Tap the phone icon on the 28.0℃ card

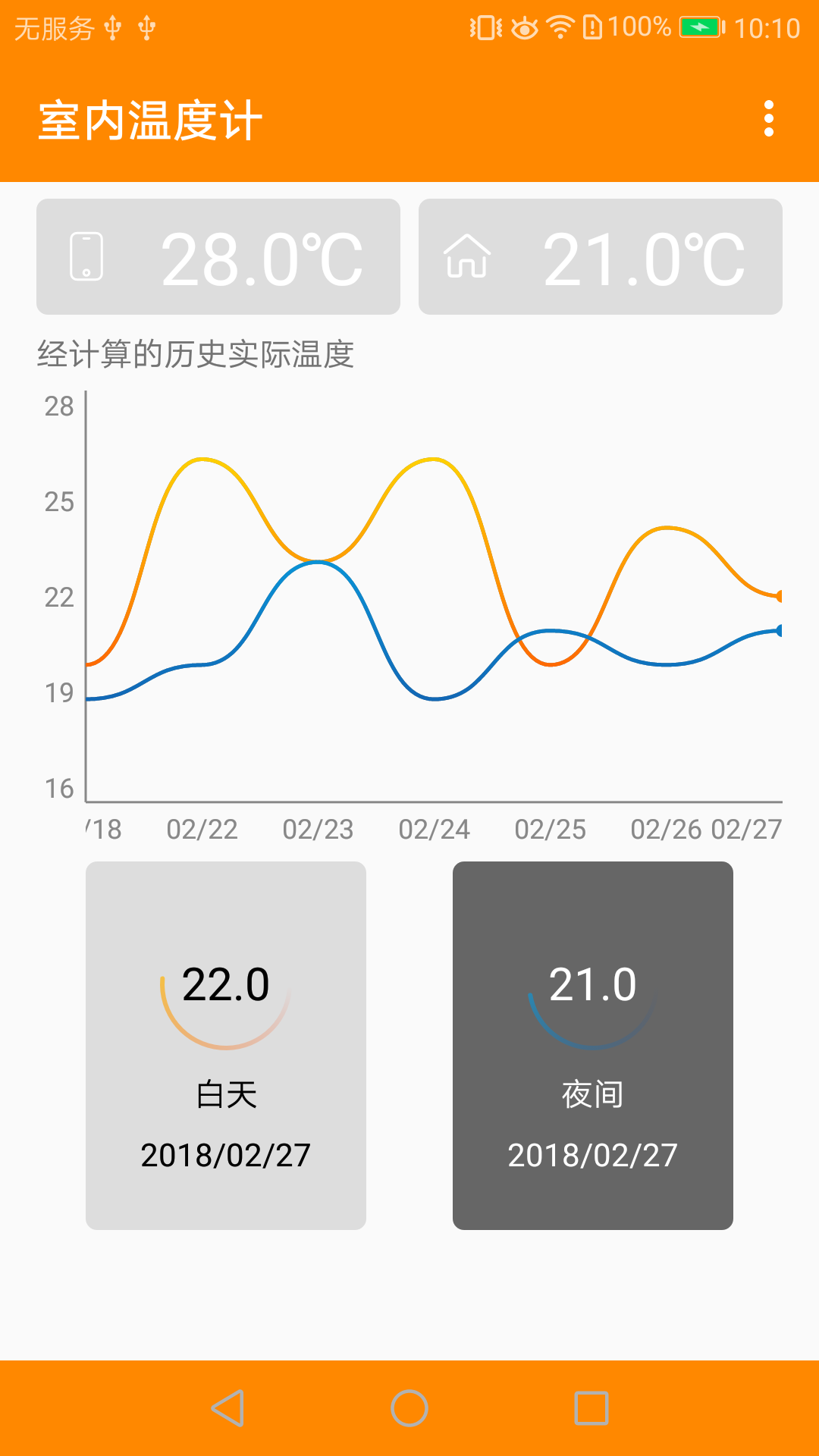point(86,256)
